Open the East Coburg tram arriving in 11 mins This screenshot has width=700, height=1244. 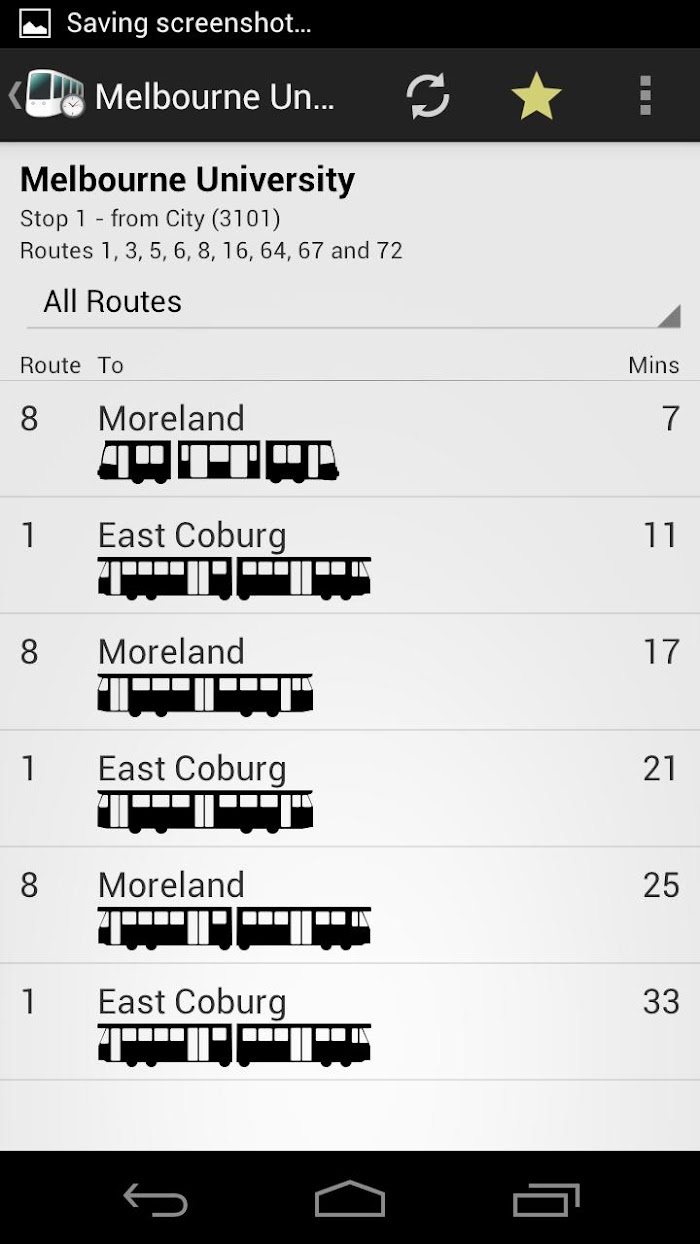(x=350, y=556)
